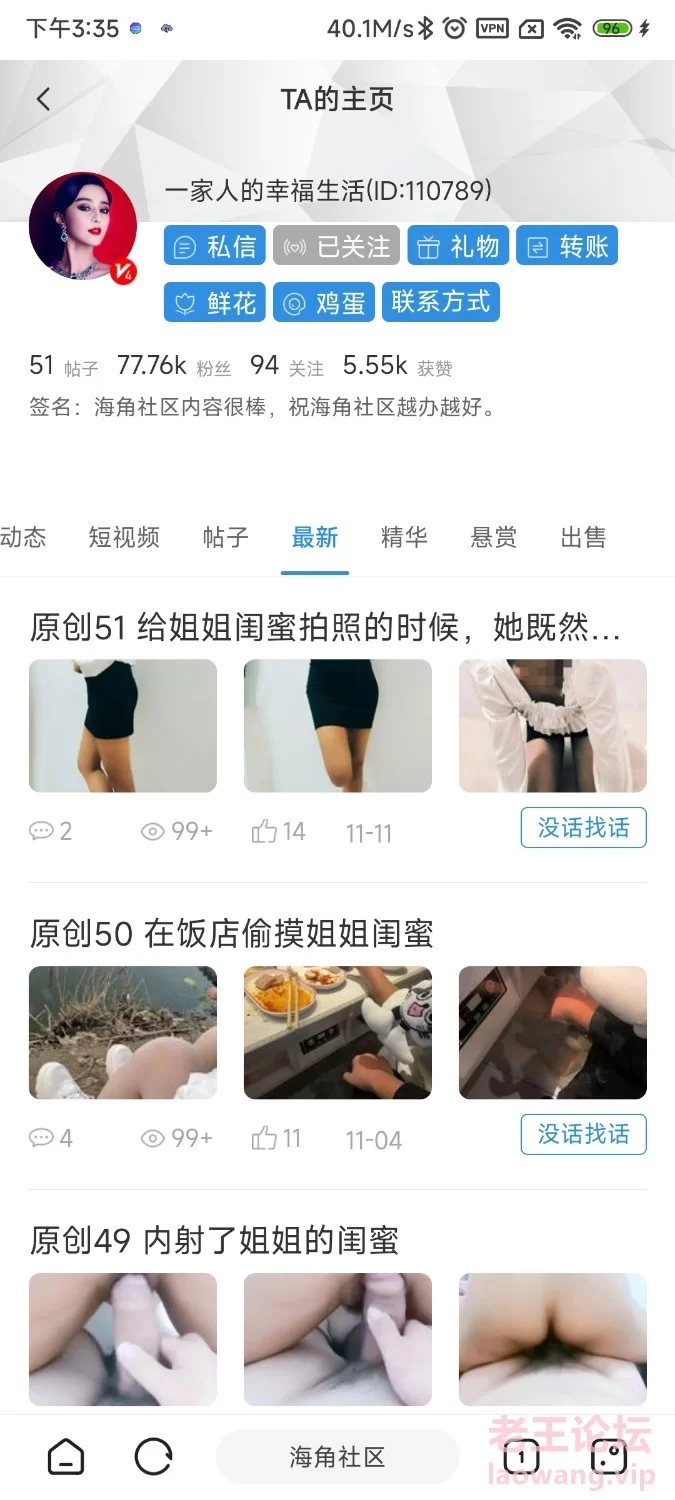The width and height of the screenshot is (675, 1500).
Task: Open the user's profile avatar
Action: click(x=82, y=227)
